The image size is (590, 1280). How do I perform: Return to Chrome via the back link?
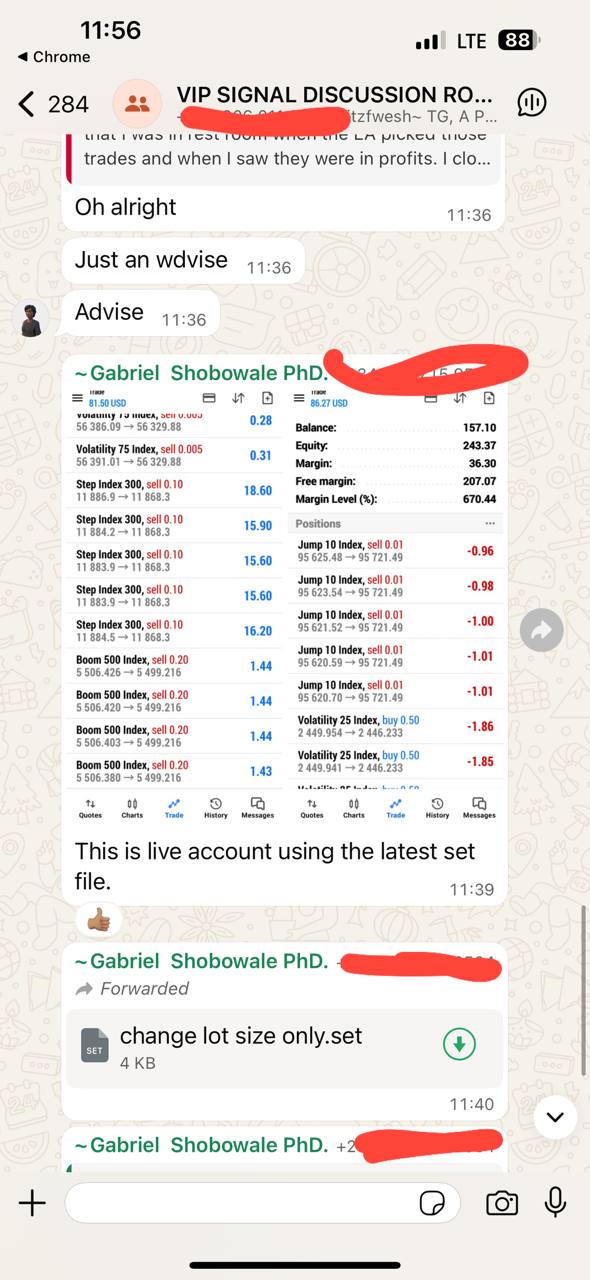(x=54, y=57)
